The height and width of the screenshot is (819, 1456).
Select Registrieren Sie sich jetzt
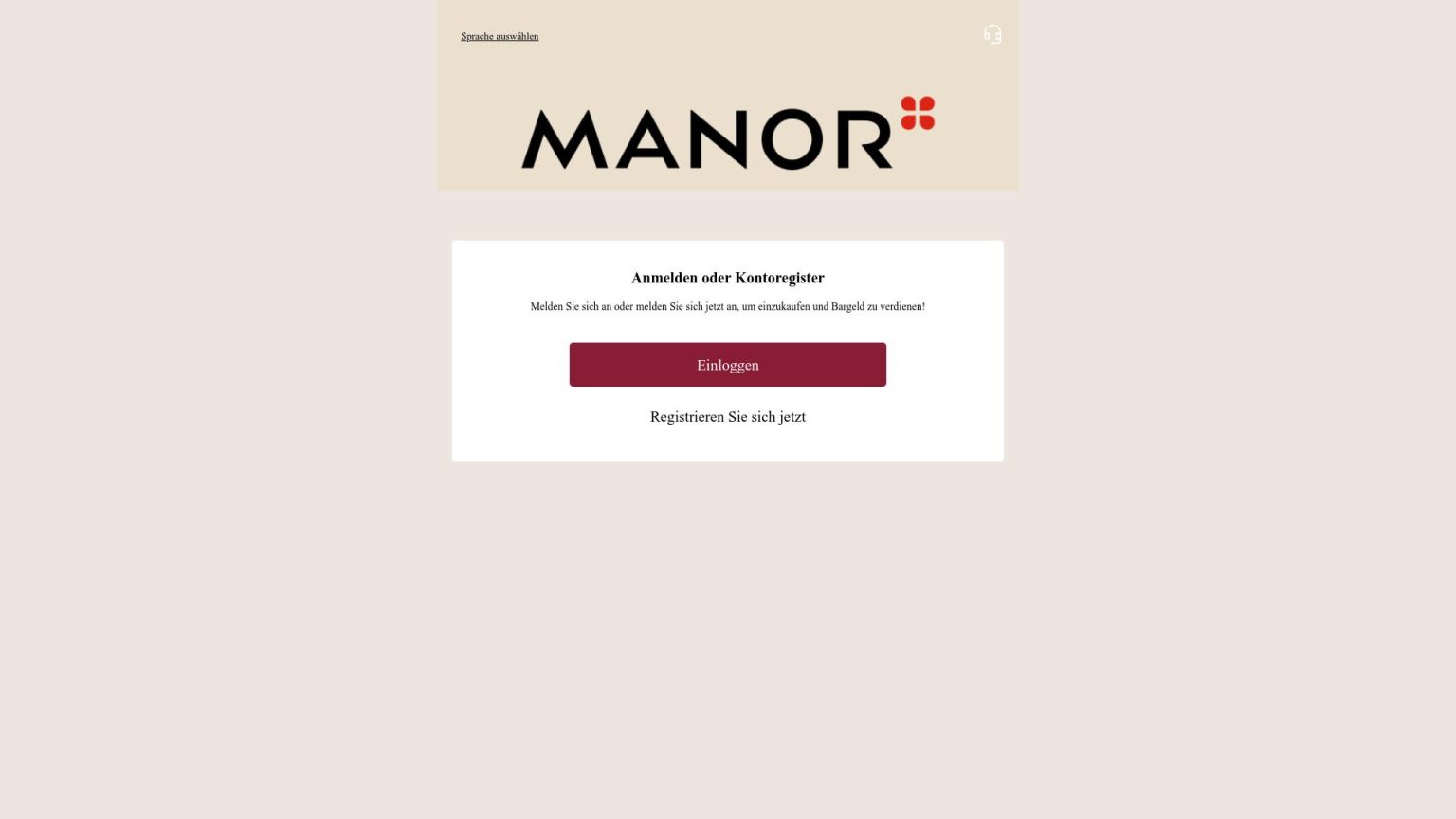tap(727, 417)
